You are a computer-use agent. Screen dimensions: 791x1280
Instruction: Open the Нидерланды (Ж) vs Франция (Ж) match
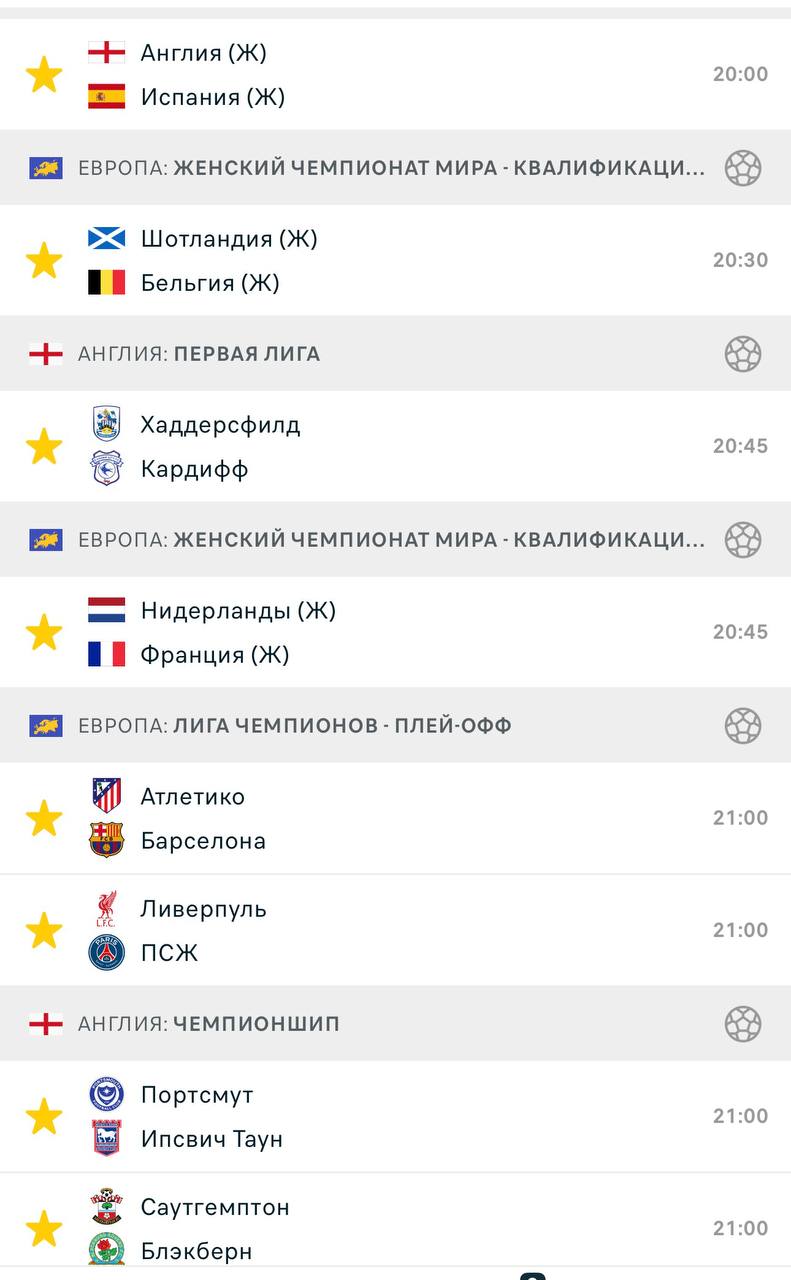click(x=400, y=633)
